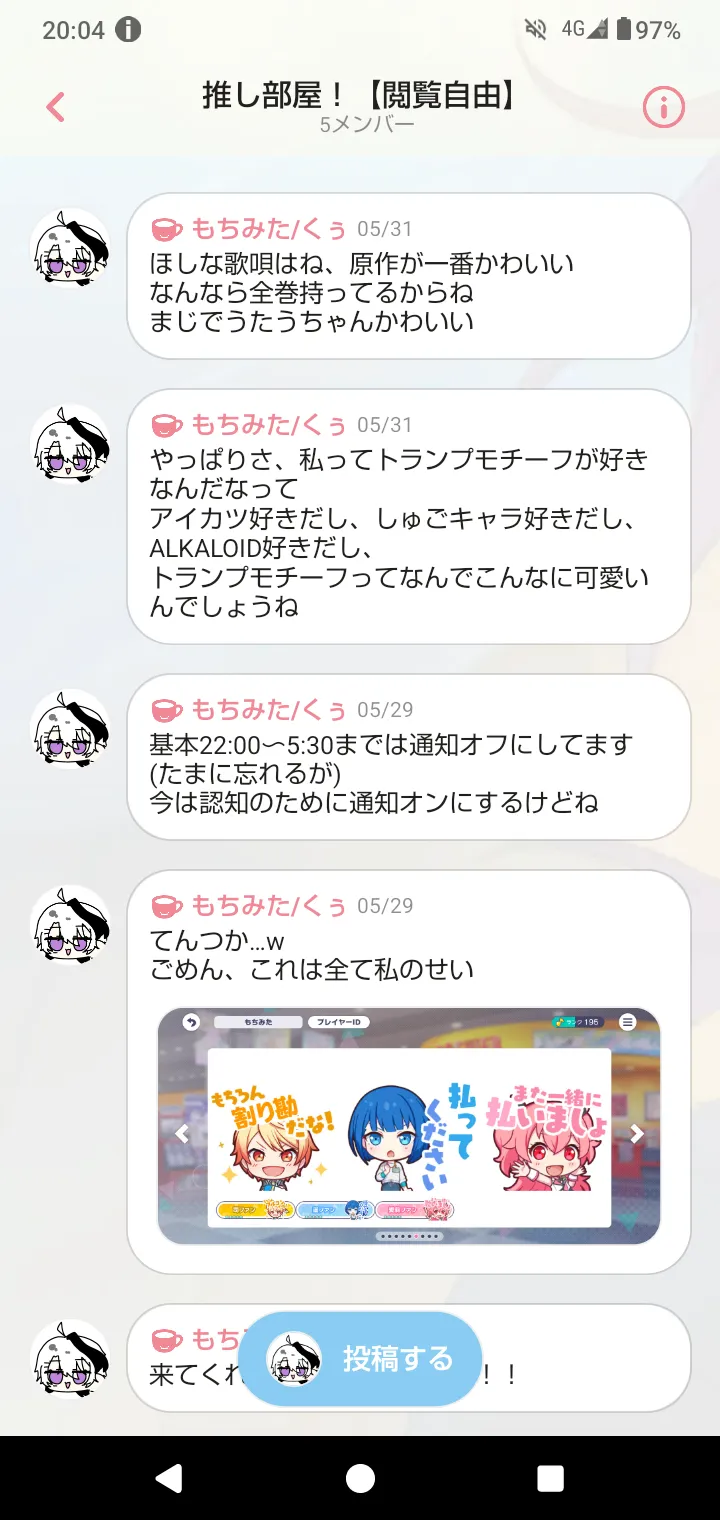Open avatar beside 通知オフ post
The height and width of the screenshot is (1520, 720).
[x=70, y=729]
